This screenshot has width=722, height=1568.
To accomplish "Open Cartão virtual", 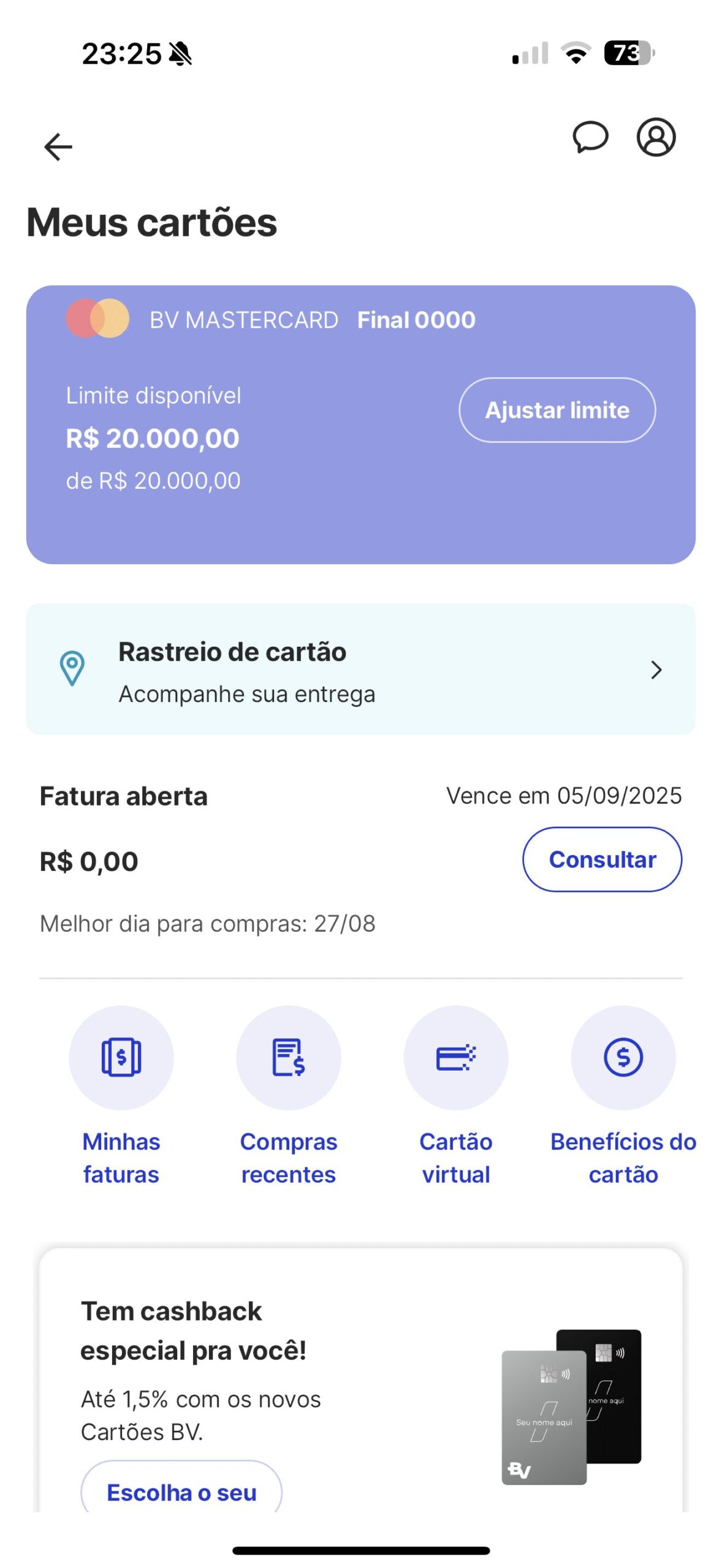I will click(455, 1058).
